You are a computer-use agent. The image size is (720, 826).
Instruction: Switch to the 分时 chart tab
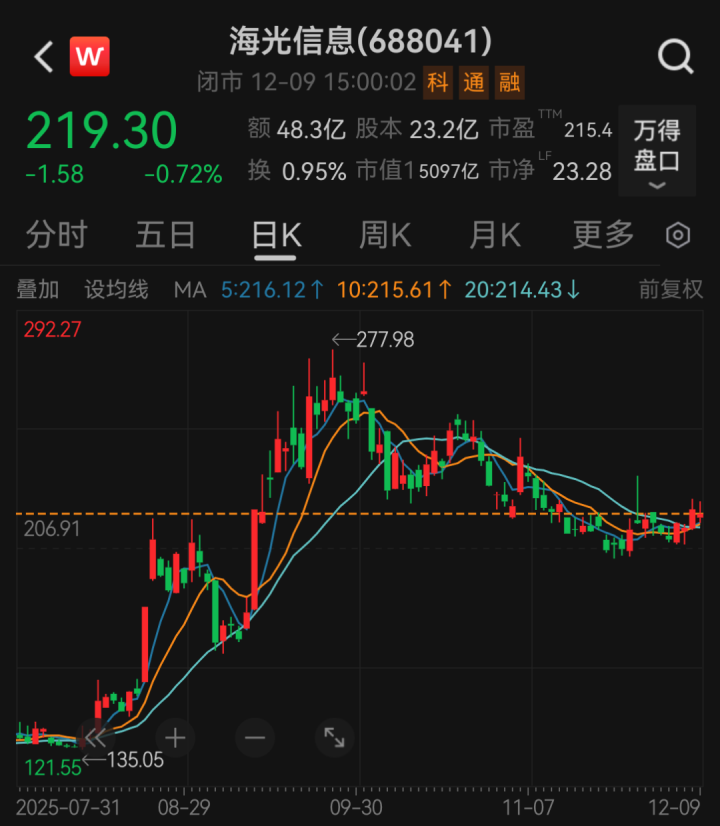(x=56, y=234)
